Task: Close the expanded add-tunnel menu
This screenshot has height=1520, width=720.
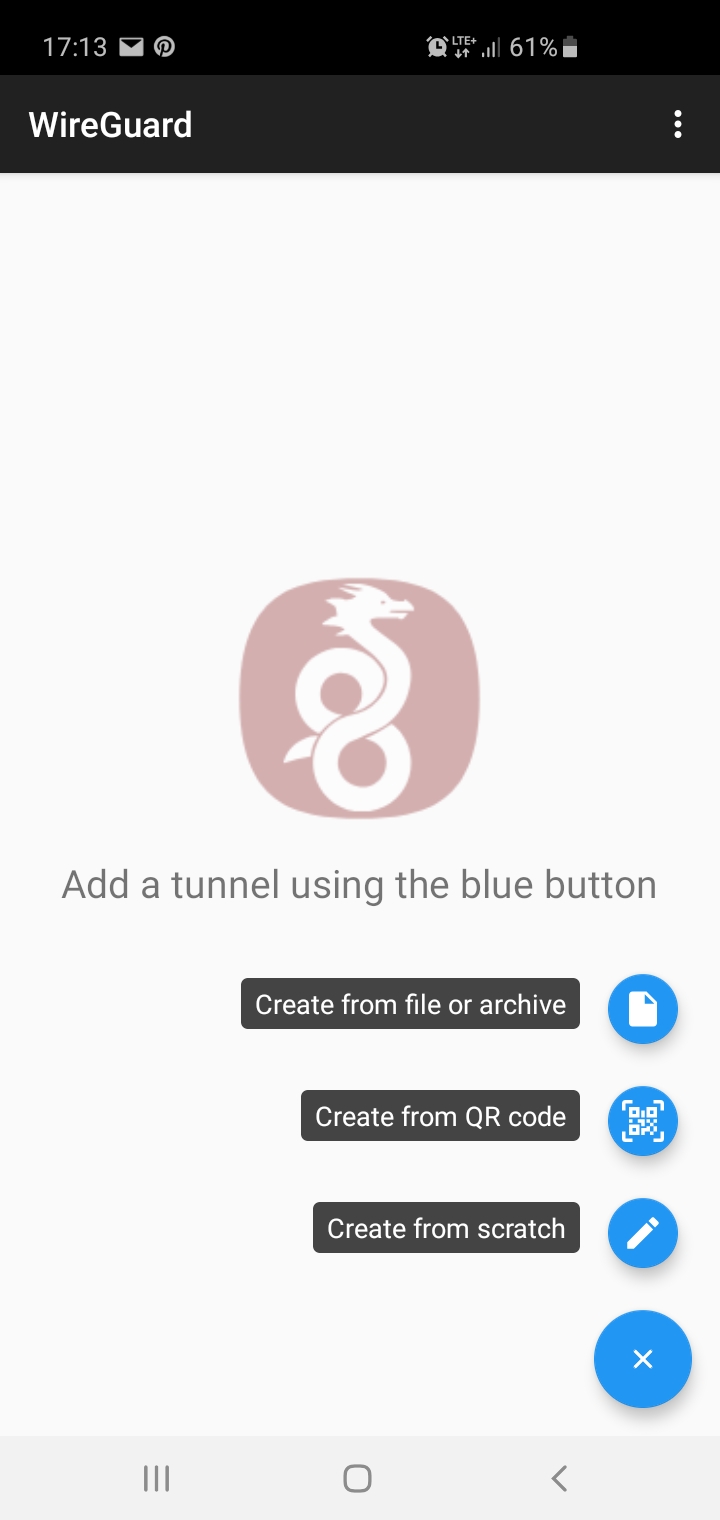Action: 643,1359
